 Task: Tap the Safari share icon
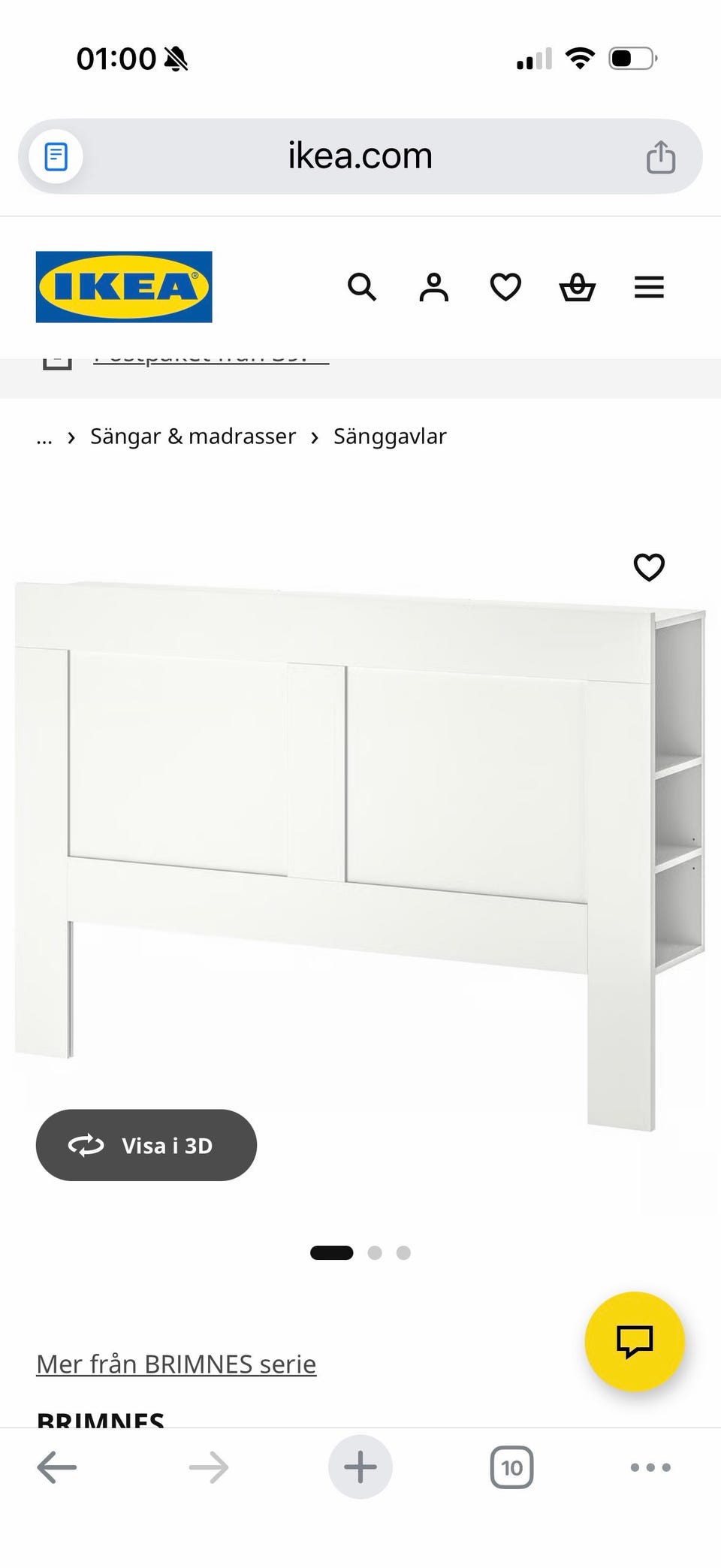[660, 156]
